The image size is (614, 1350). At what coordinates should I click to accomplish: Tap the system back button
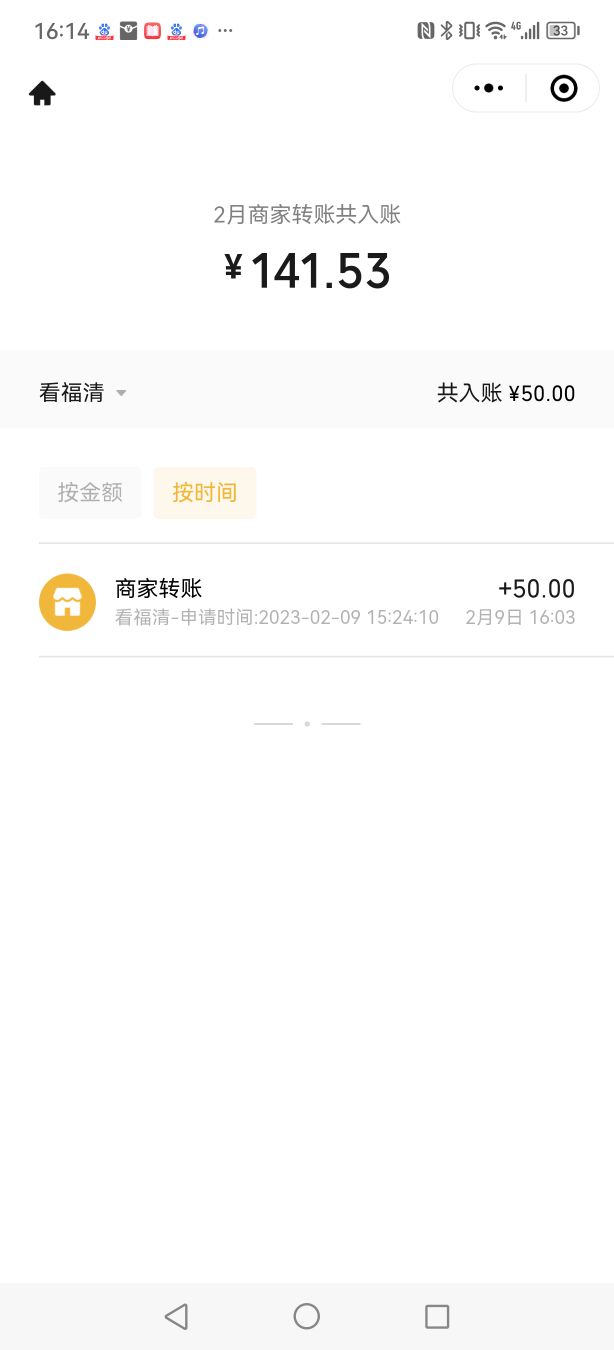point(176,1316)
